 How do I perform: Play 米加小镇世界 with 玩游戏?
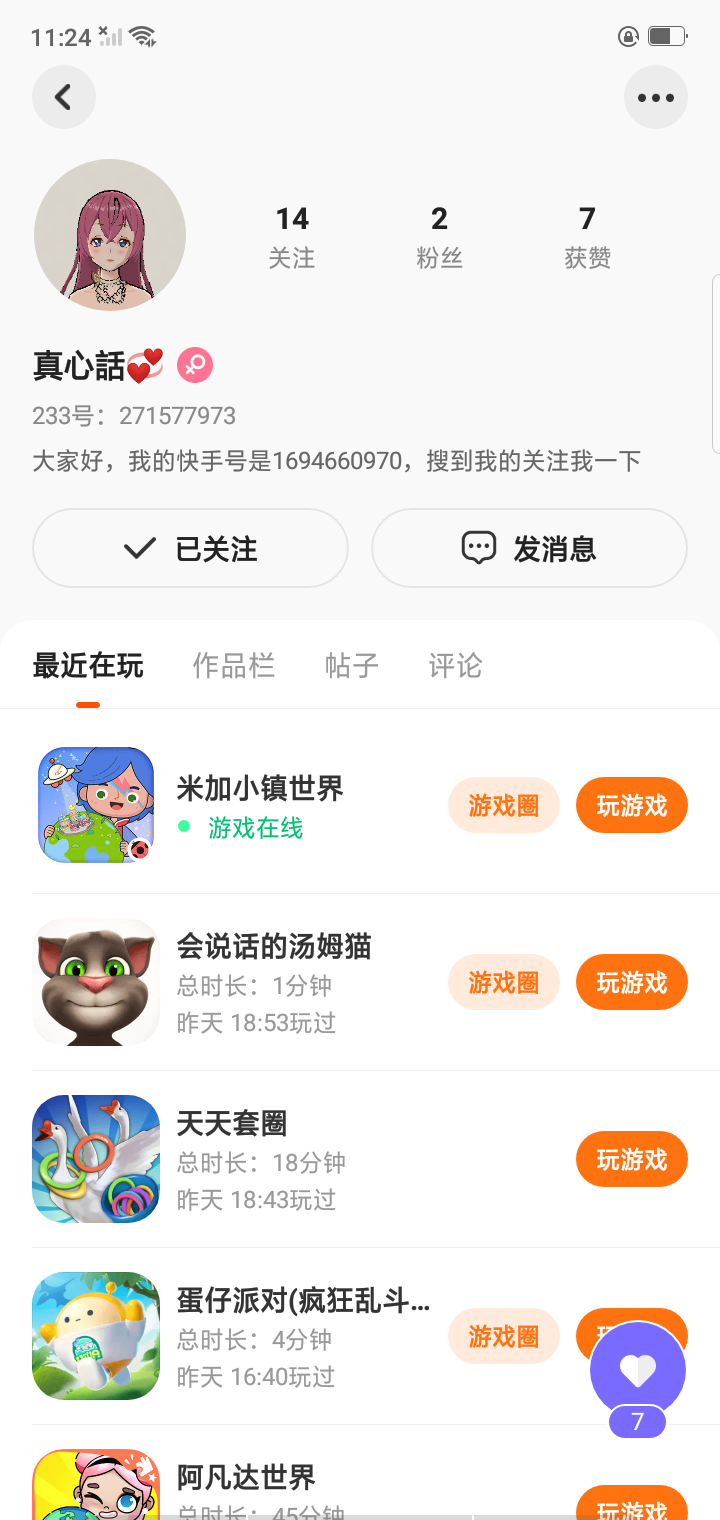pyautogui.click(x=631, y=805)
